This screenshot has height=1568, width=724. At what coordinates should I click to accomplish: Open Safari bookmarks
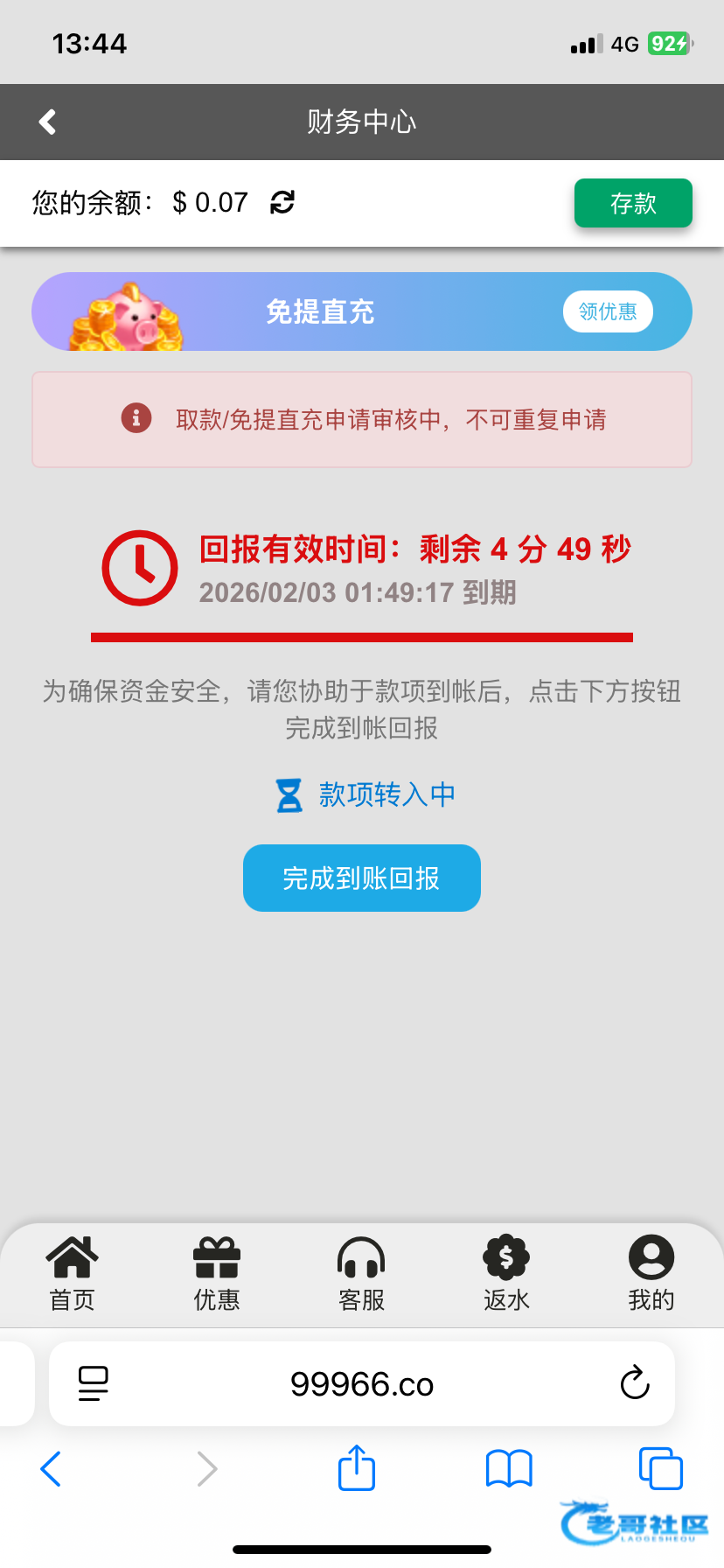pos(509,1468)
